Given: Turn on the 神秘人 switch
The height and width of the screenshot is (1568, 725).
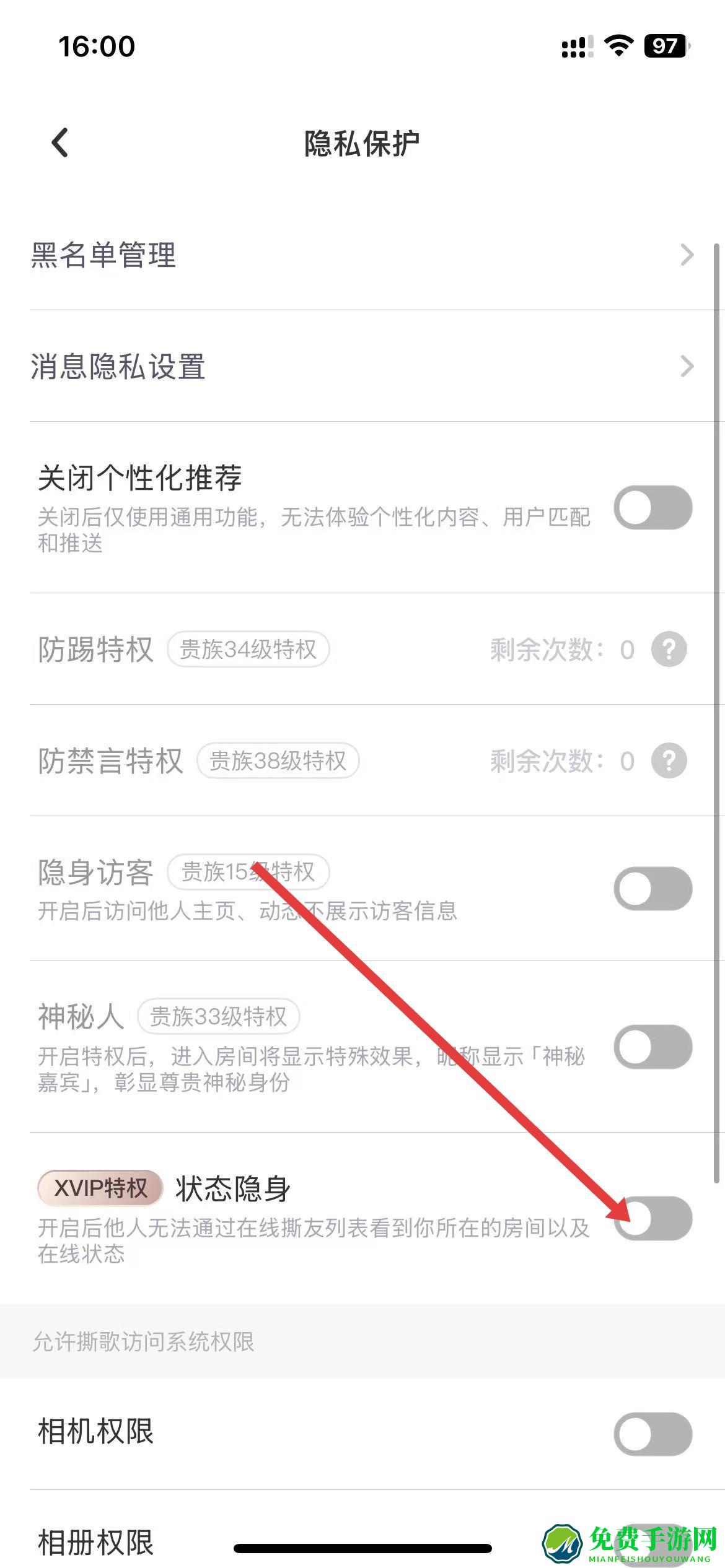Looking at the screenshot, I should [652, 1047].
